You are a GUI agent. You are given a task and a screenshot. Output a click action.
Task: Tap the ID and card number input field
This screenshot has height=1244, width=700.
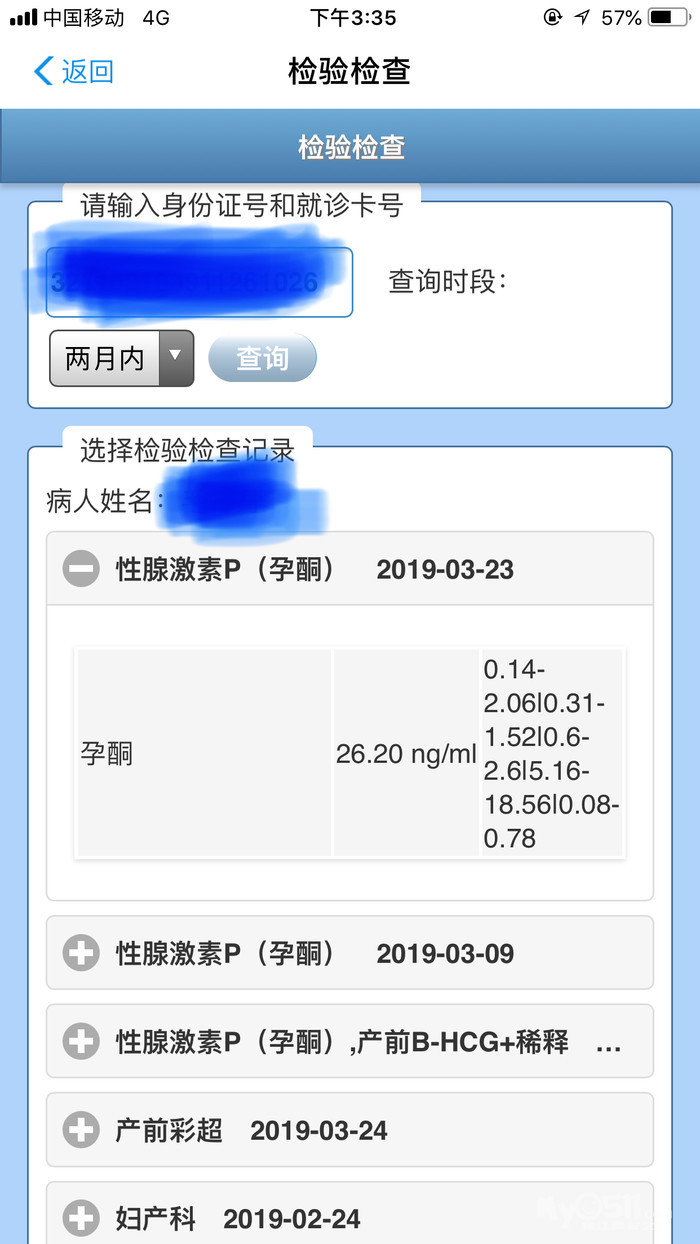click(x=200, y=282)
